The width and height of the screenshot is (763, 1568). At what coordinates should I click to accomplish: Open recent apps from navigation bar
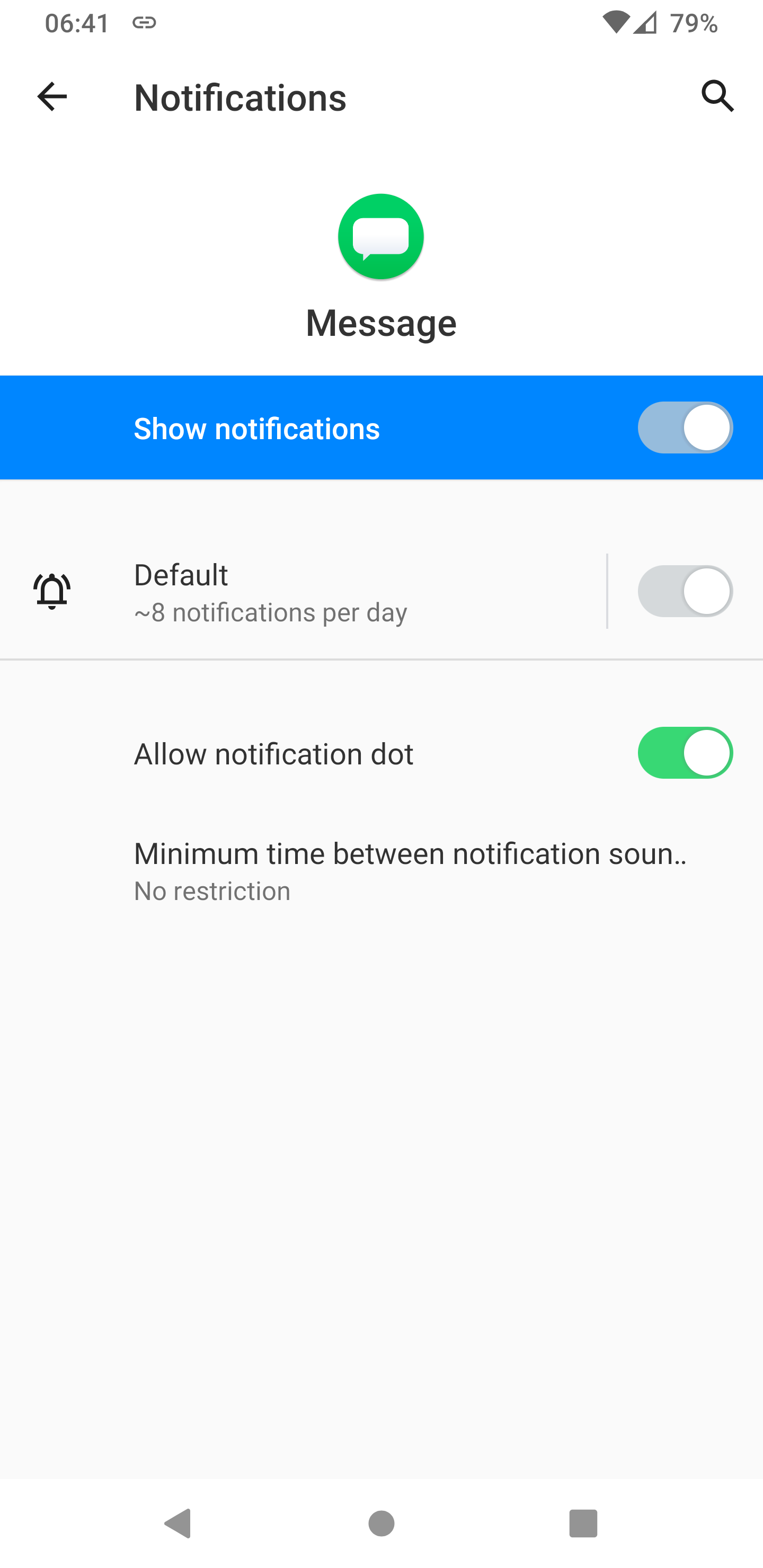[583, 1524]
